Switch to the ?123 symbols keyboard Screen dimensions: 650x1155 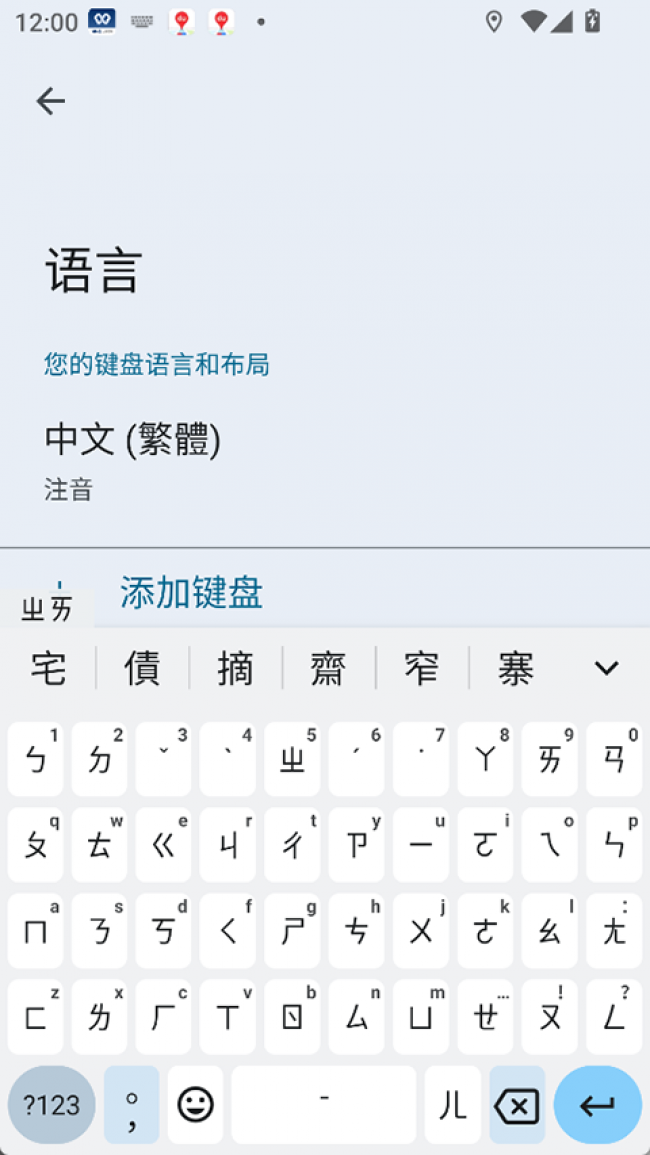(x=51, y=1105)
